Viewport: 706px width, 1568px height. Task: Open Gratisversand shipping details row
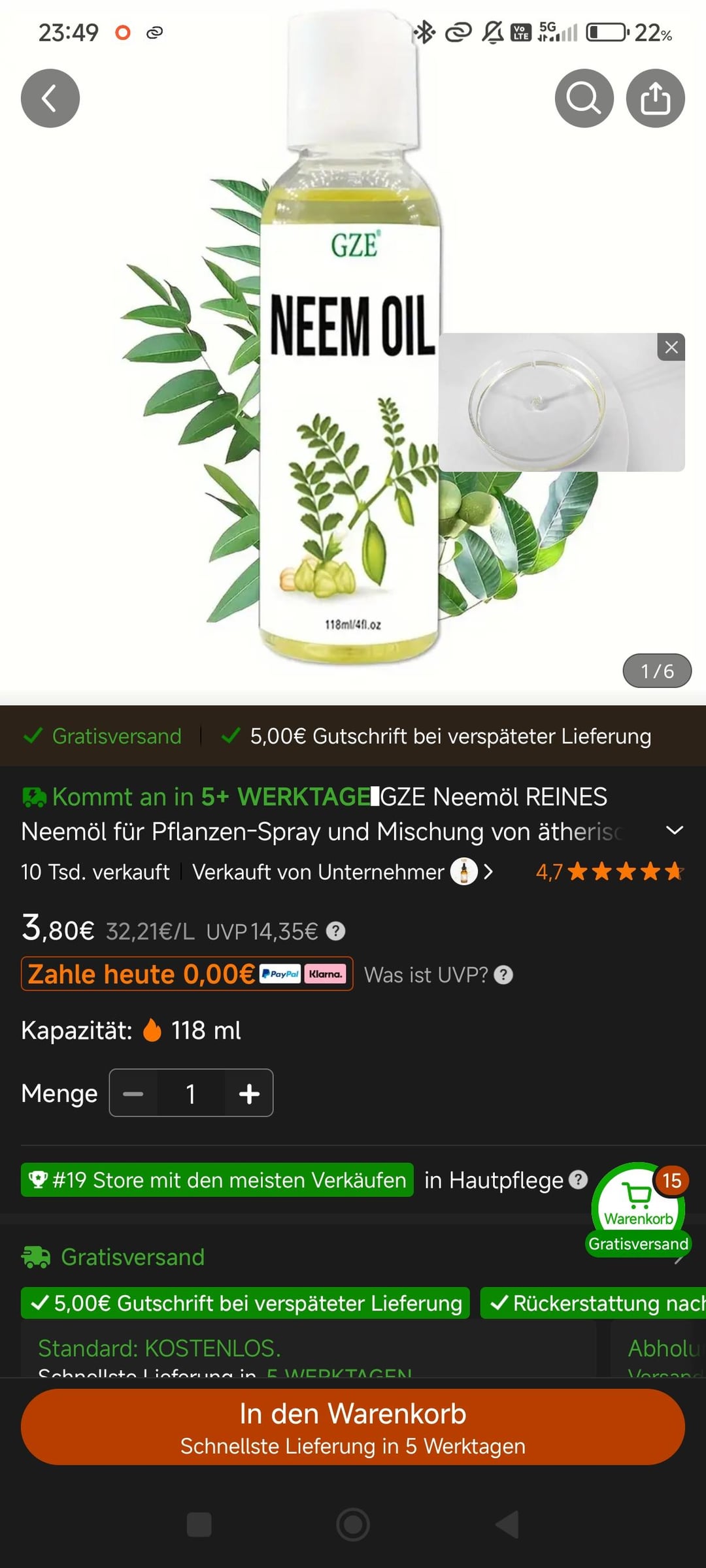pos(132,1257)
